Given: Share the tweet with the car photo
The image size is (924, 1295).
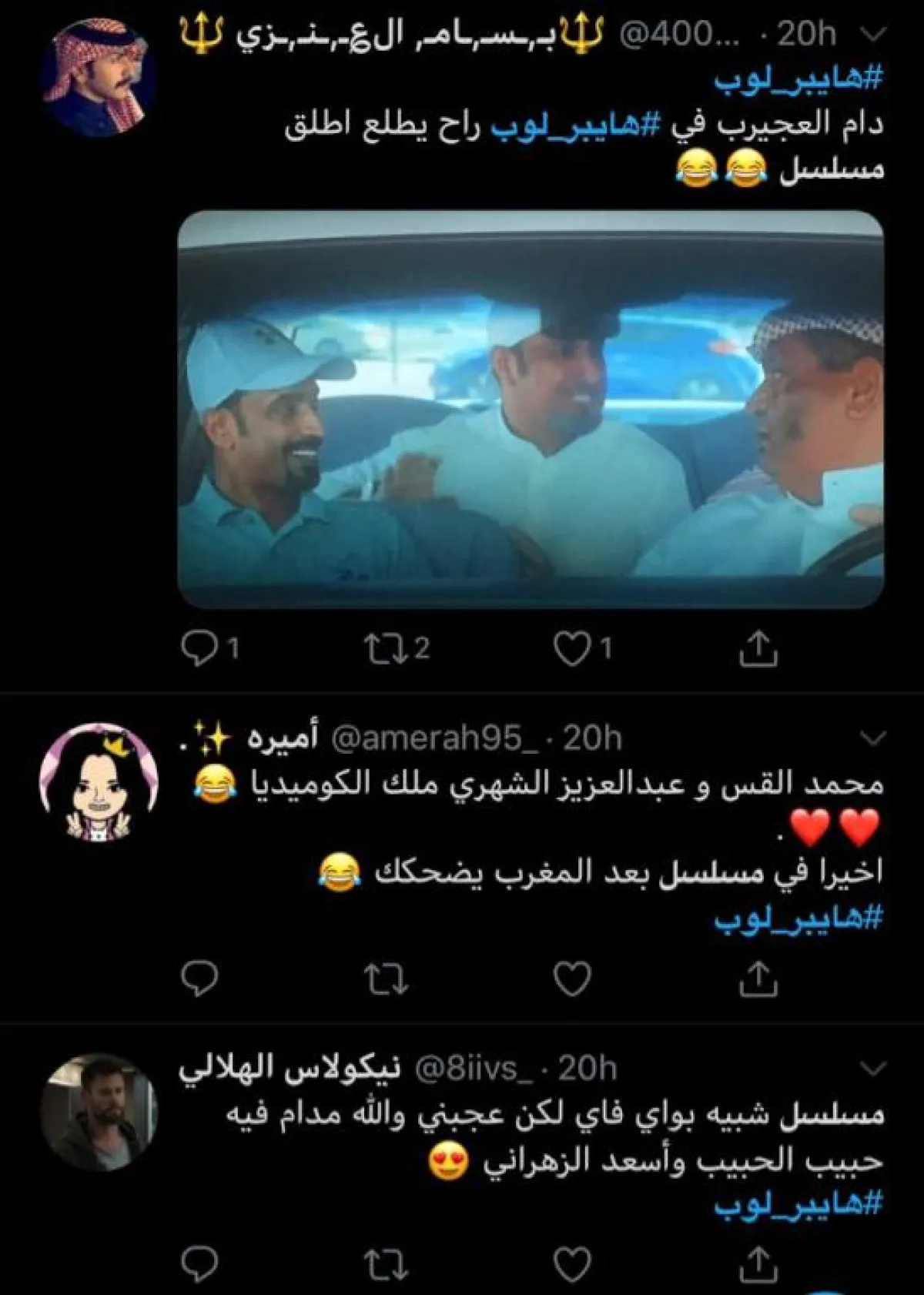Looking at the screenshot, I should coord(758,650).
